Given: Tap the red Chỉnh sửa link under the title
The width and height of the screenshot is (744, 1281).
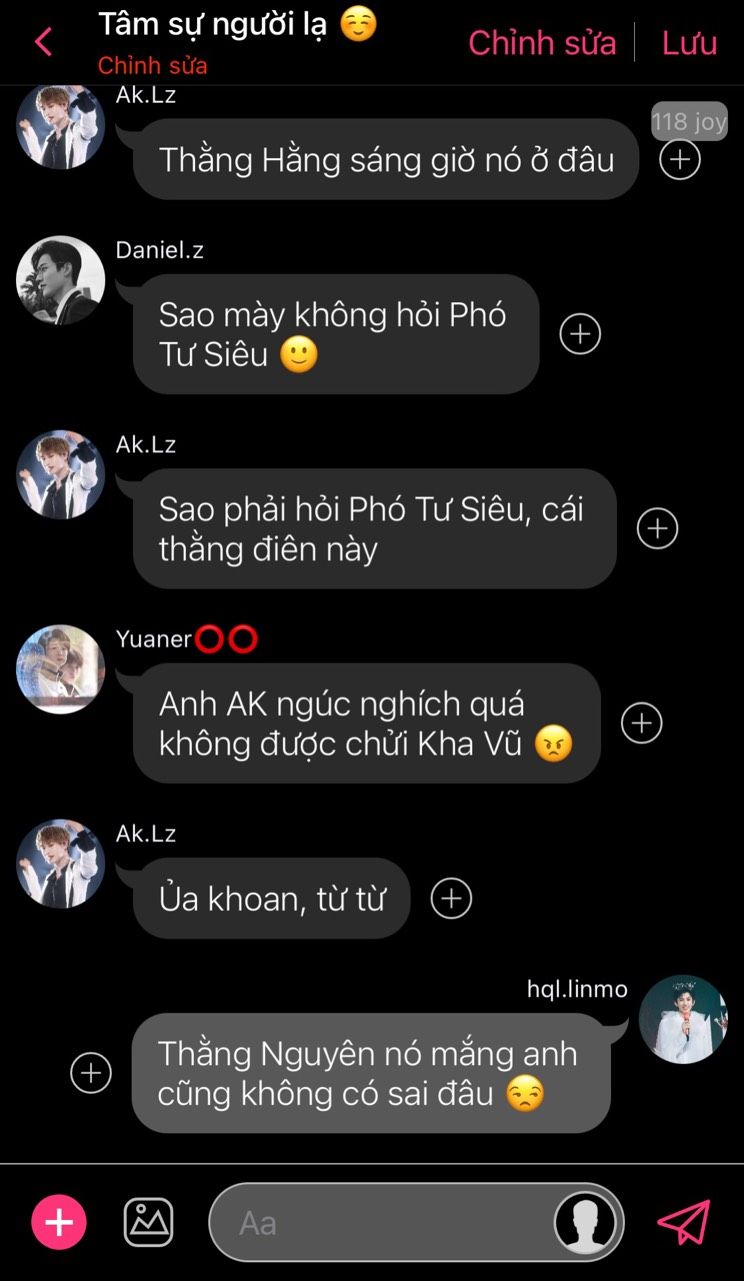Looking at the screenshot, I should tap(152, 66).
